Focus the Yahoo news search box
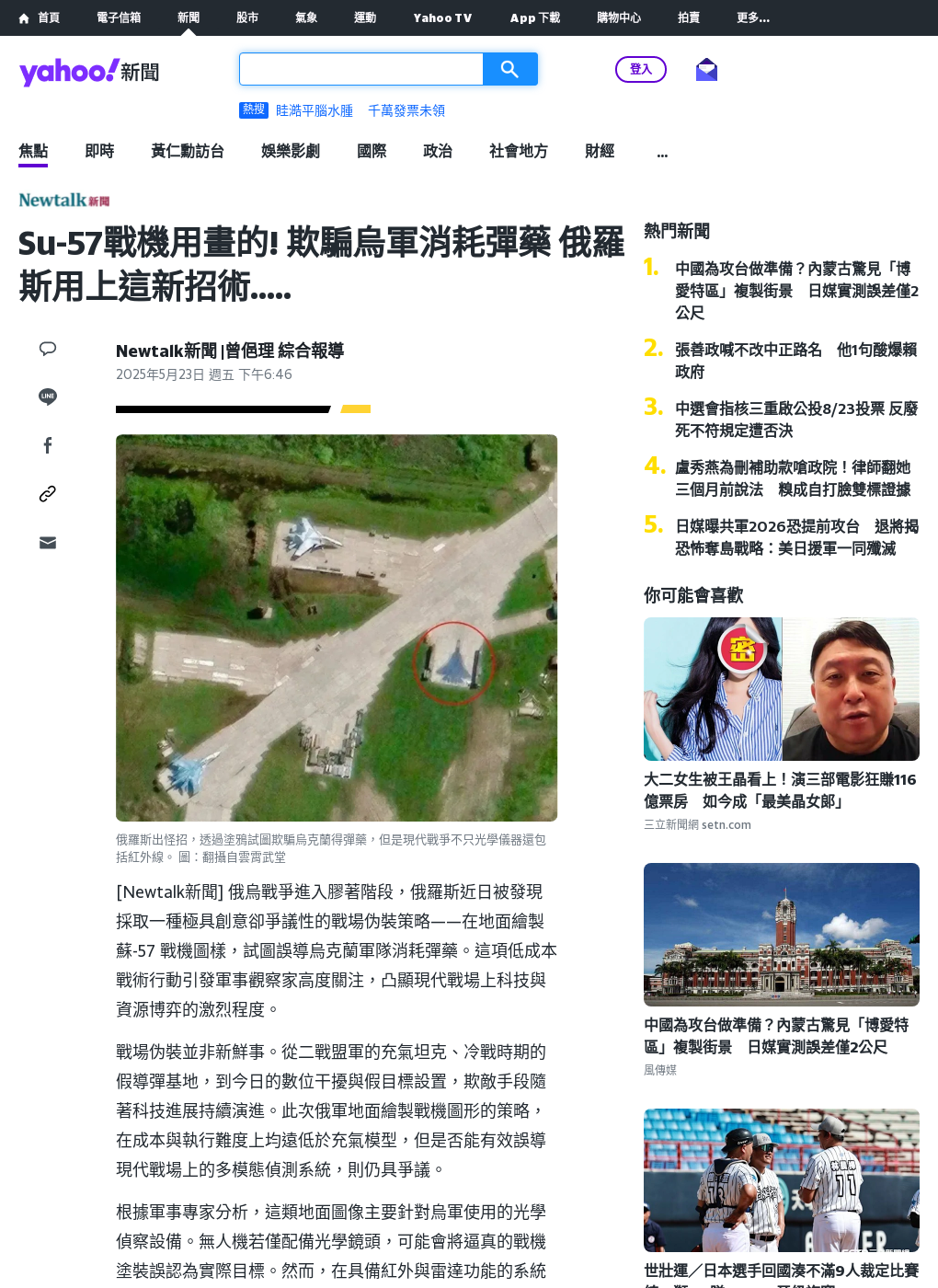 (x=360, y=69)
